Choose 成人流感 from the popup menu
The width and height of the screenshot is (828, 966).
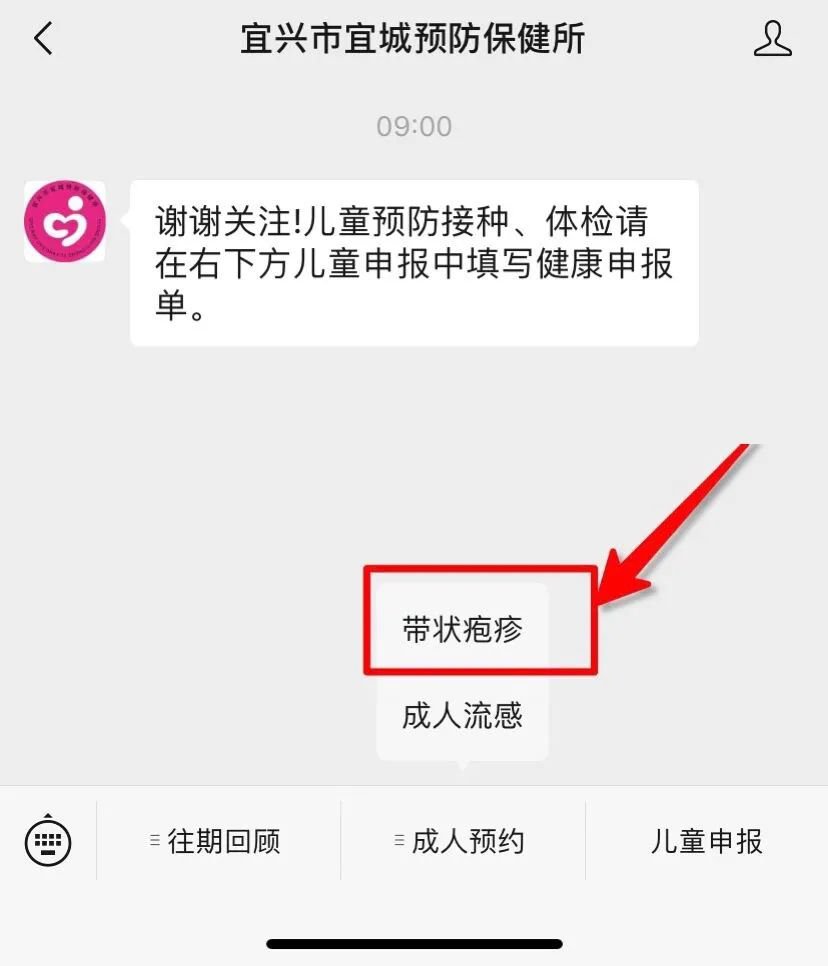pos(463,716)
